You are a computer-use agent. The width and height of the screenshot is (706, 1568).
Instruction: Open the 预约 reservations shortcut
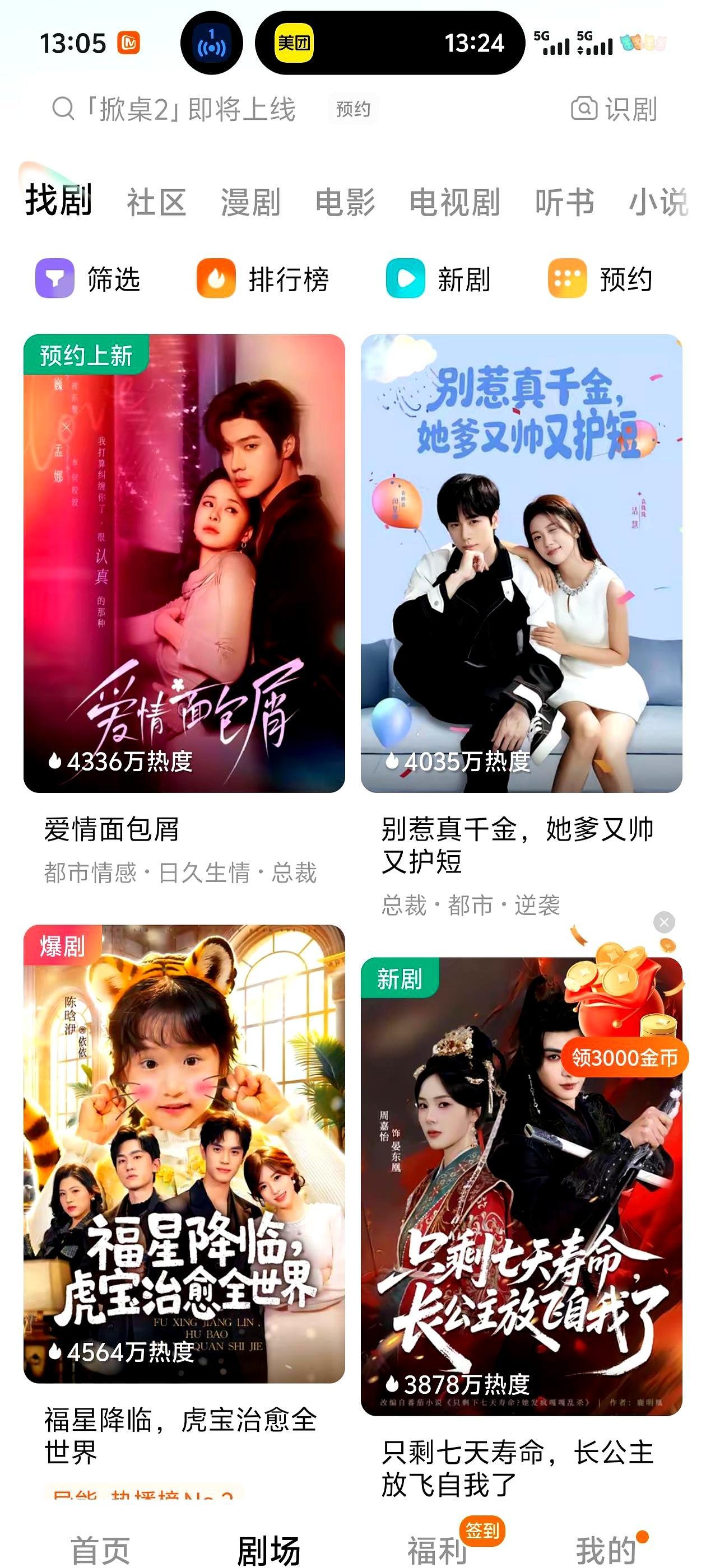(600, 279)
